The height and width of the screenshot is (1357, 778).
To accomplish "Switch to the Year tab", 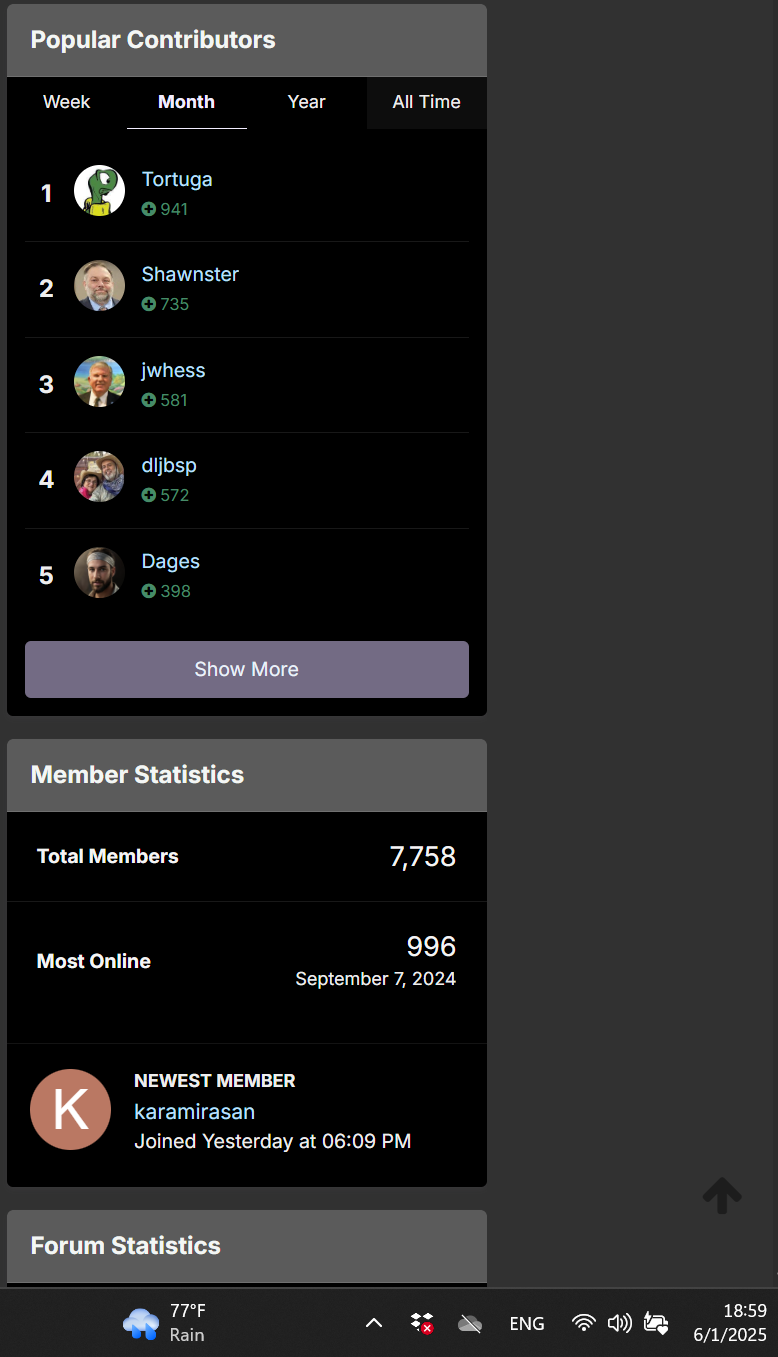I will 307,102.
